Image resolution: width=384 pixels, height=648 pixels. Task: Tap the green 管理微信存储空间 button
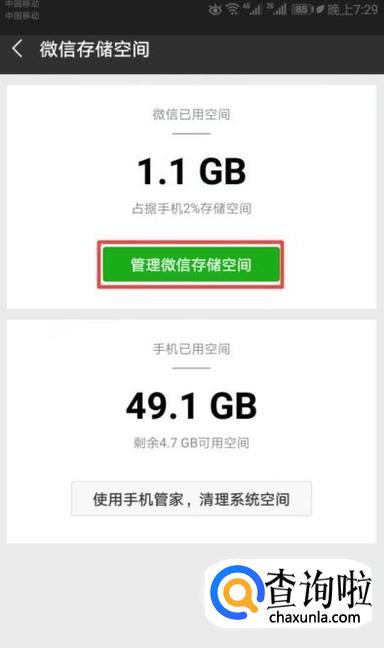[191, 264]
